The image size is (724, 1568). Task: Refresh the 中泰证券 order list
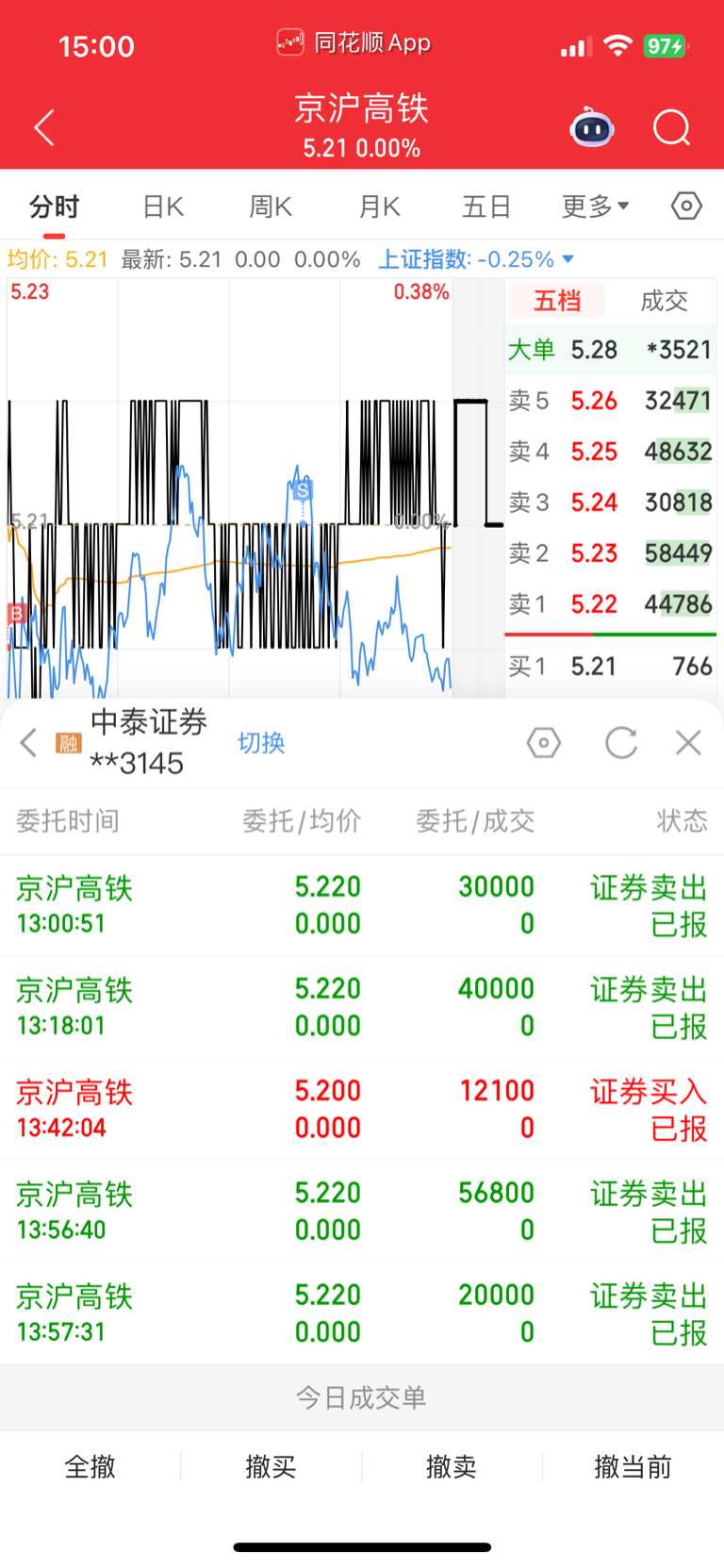(x=621, y=743)
